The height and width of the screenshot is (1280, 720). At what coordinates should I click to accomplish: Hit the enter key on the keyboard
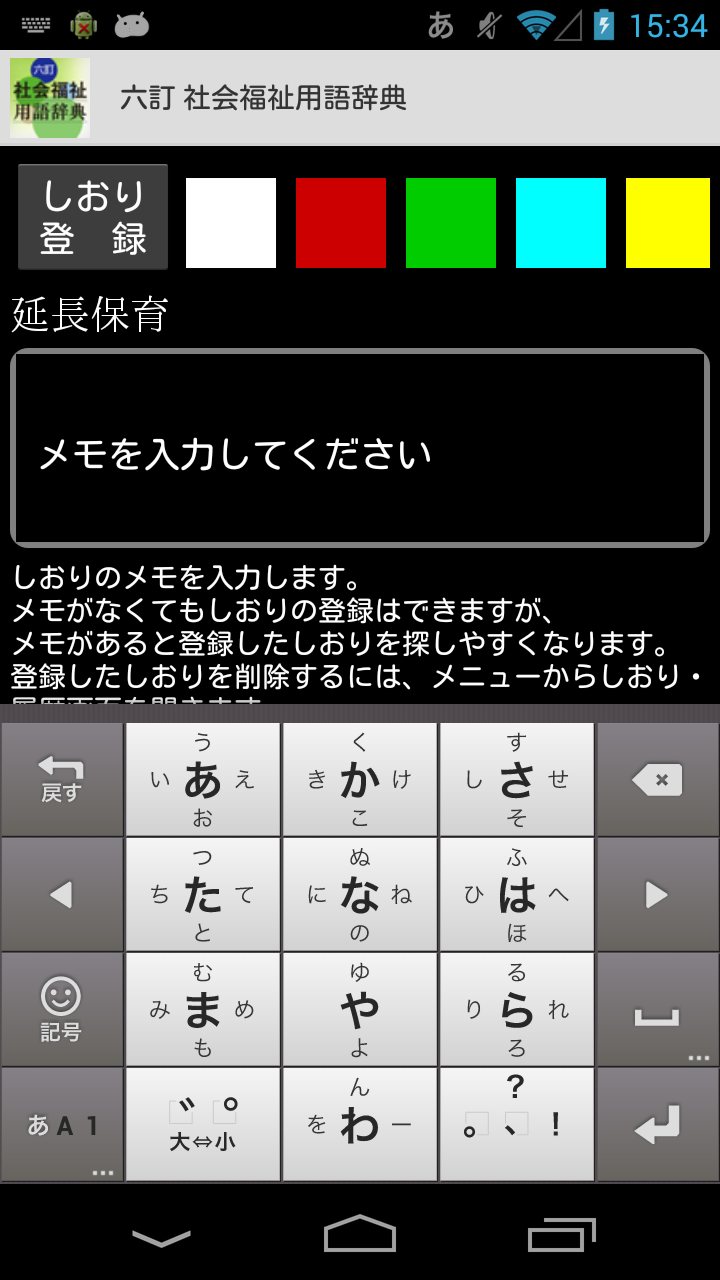pyautogui.click(x=657, y=1125)
